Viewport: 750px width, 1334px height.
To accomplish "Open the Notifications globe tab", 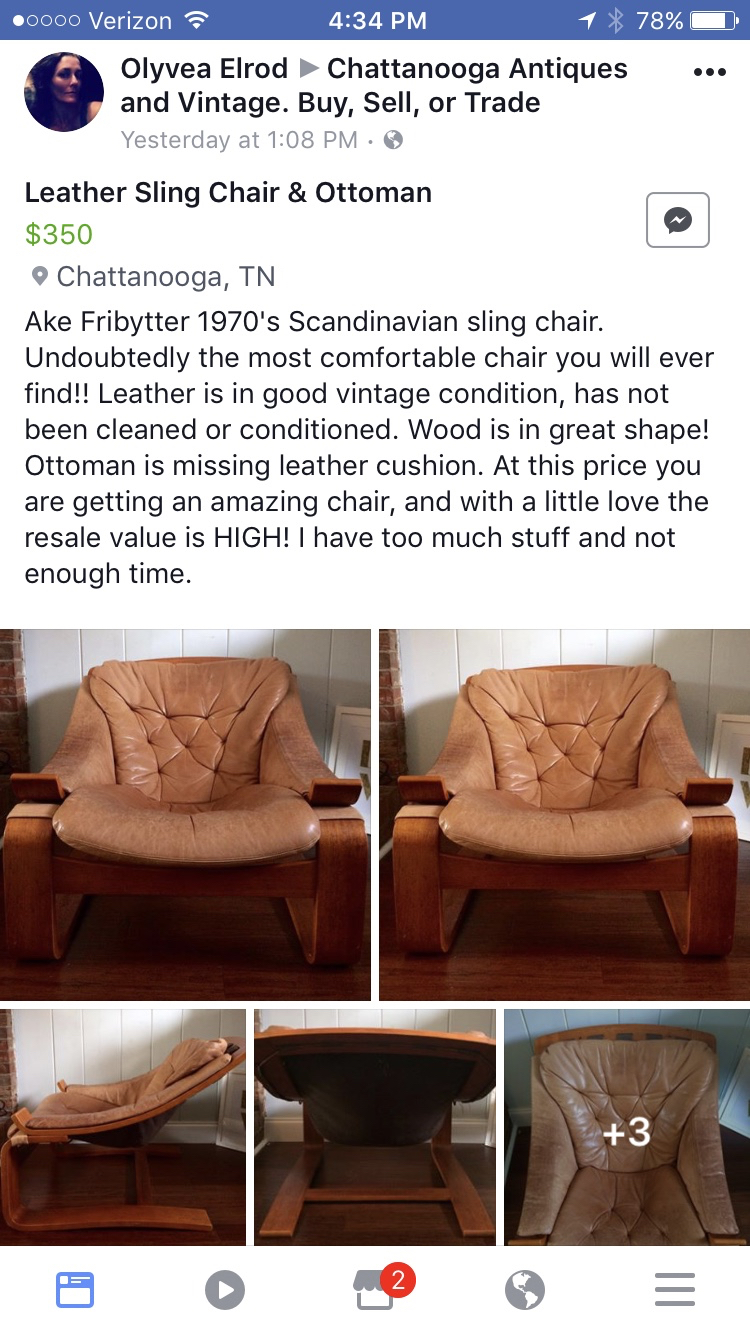I will 525,1290.
